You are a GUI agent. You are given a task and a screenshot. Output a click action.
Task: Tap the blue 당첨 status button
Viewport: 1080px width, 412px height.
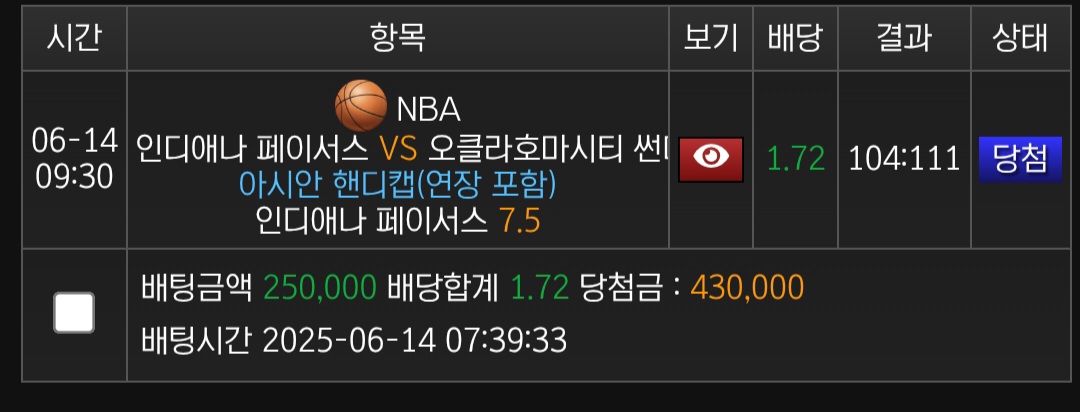(1019, 159)
